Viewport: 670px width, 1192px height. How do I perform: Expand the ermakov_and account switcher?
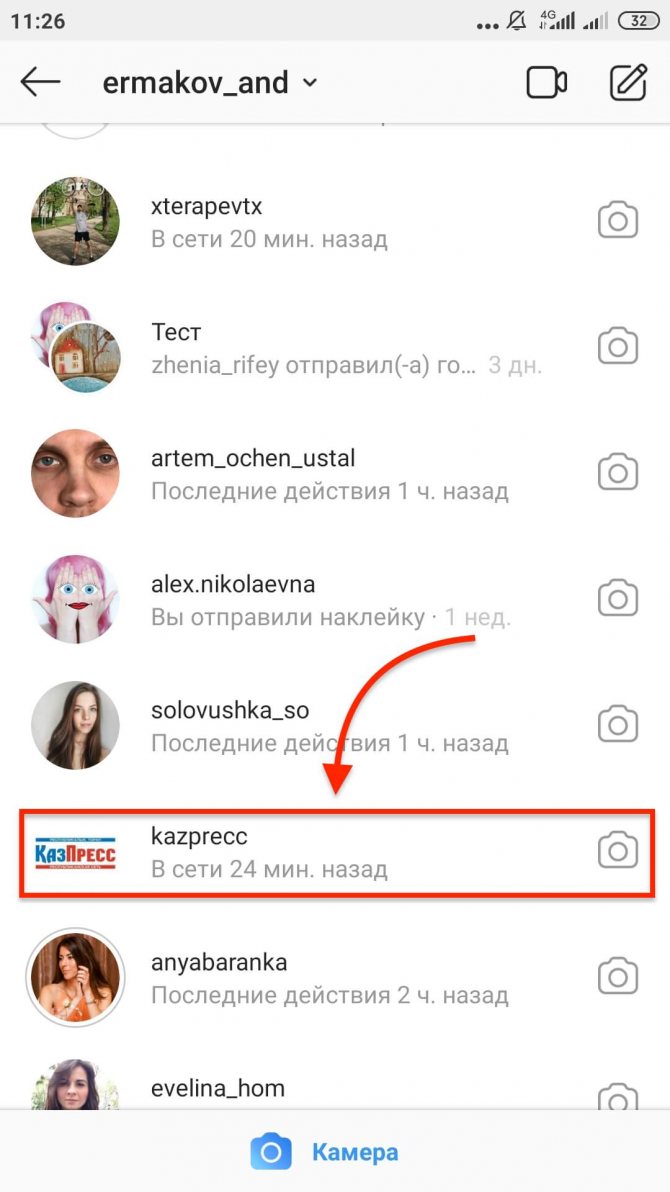tap(210, 84)
